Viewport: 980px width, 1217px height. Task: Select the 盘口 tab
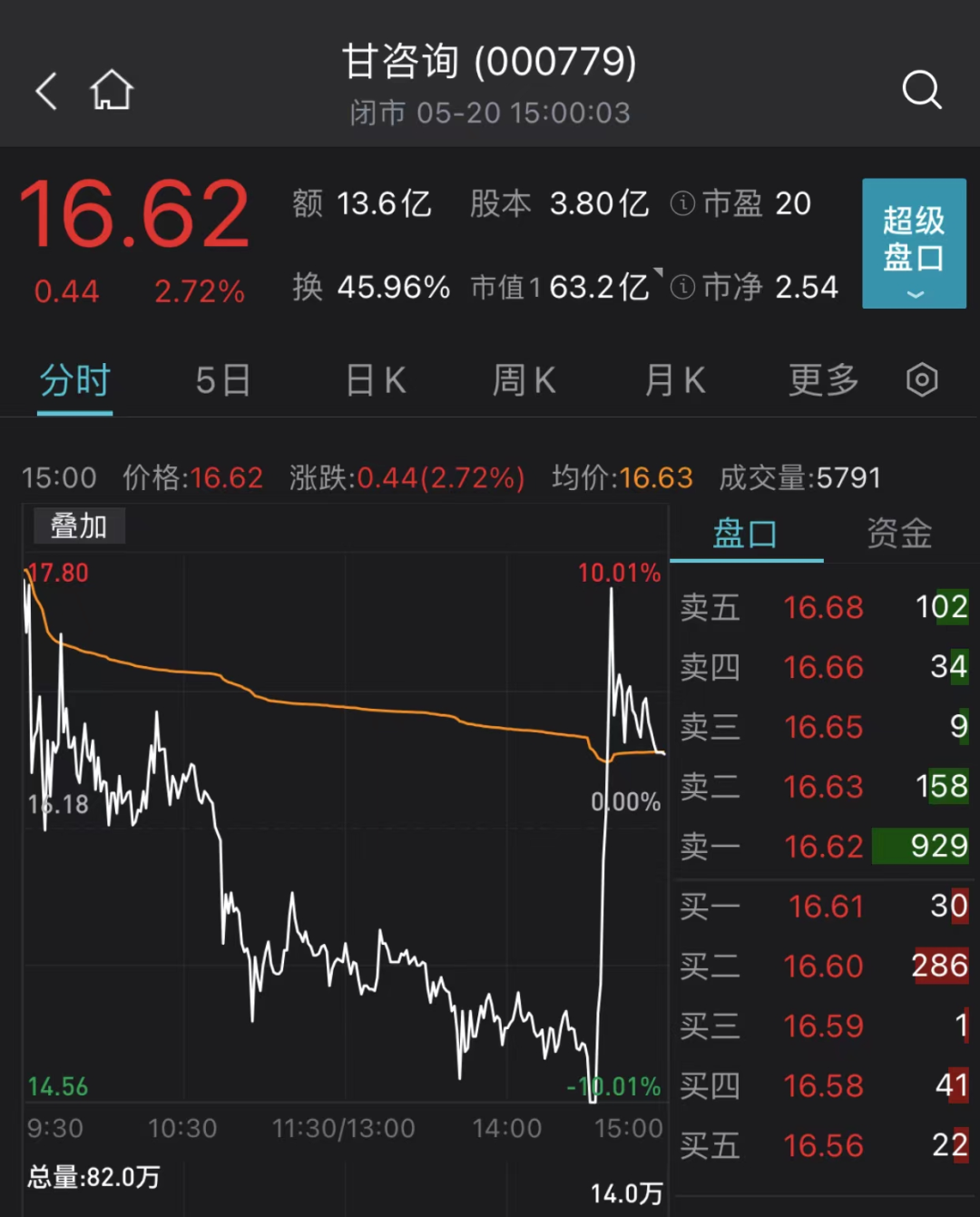[745, 534]
